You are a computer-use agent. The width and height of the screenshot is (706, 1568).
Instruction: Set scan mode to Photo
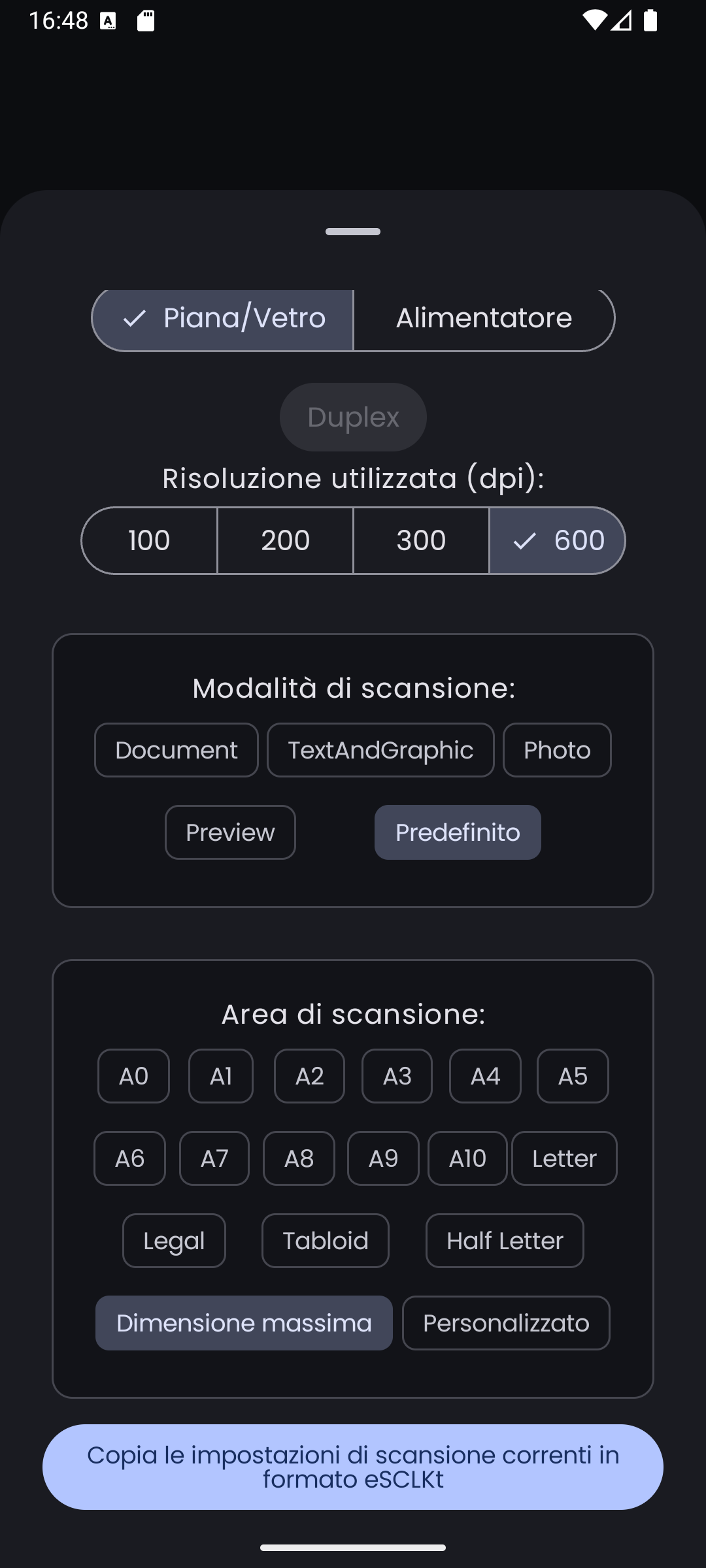coord(557,750)
